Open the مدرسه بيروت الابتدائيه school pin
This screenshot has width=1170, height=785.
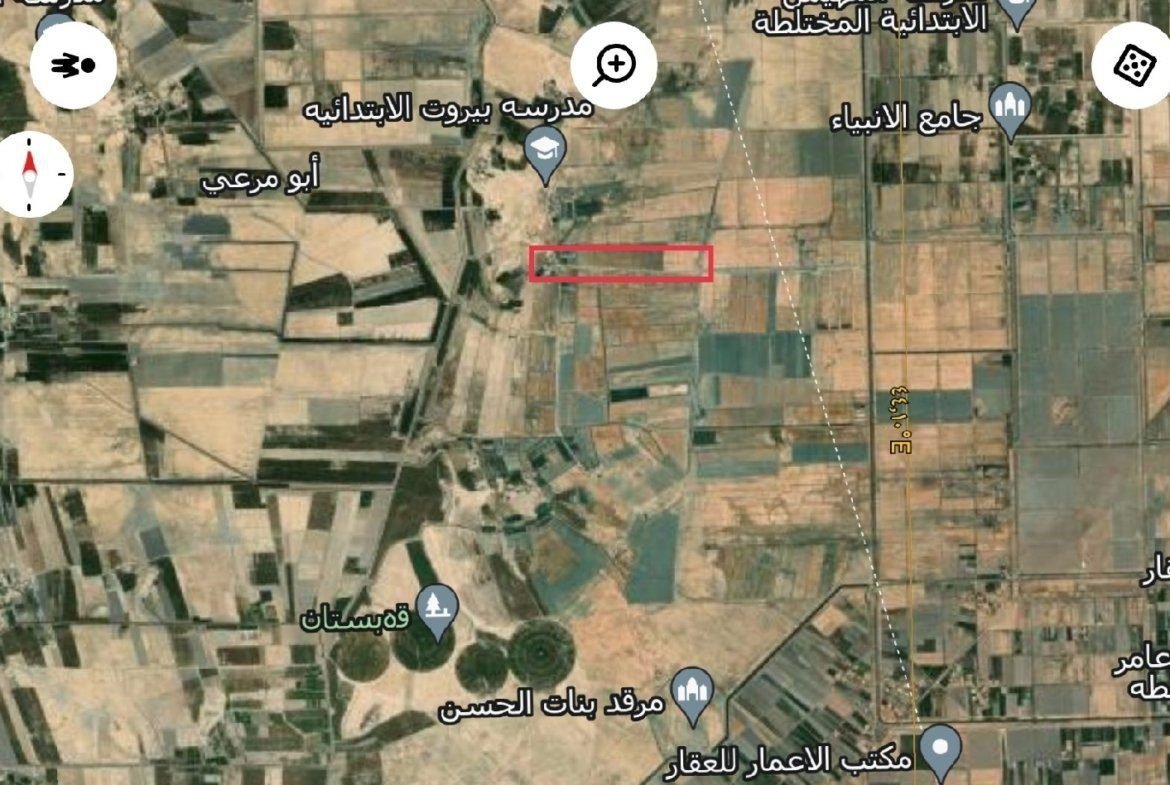545,153
